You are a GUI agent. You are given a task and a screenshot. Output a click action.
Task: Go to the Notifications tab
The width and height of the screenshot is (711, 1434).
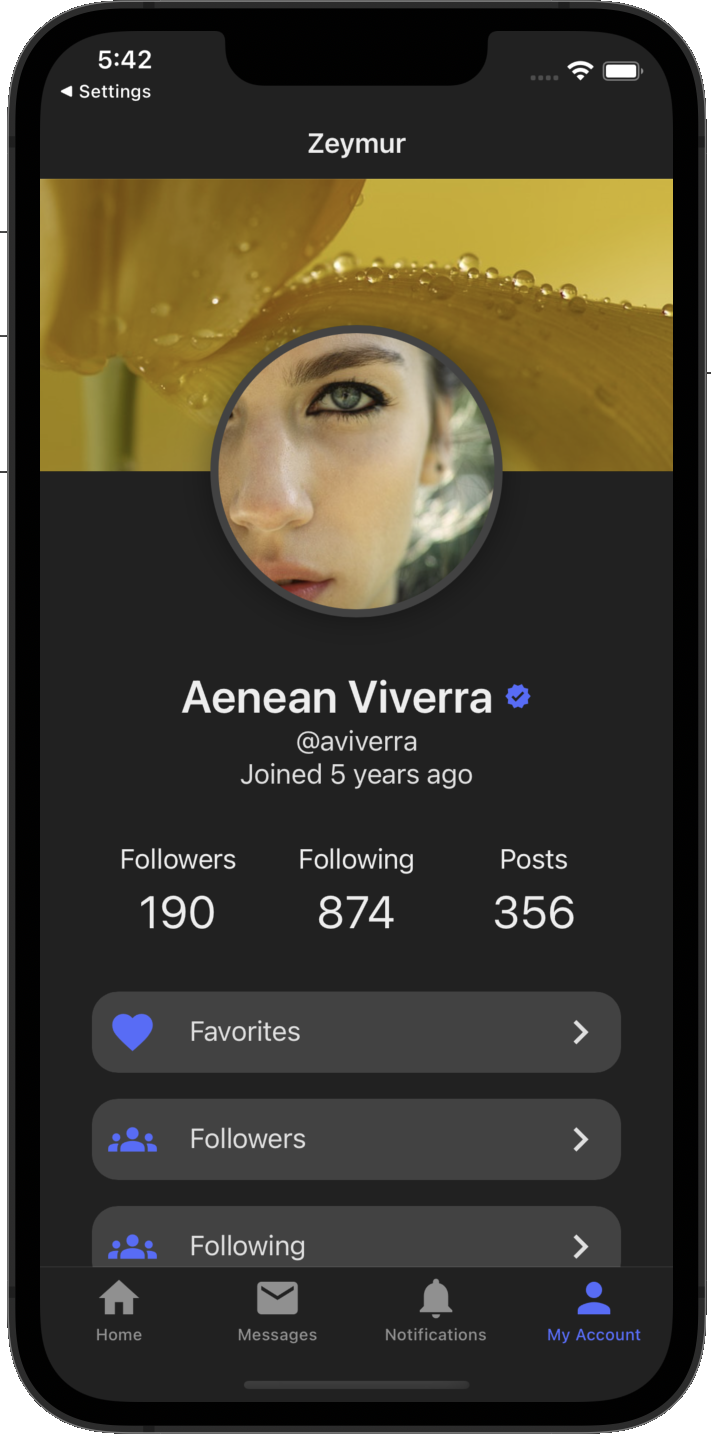(x=435, y=1311)
